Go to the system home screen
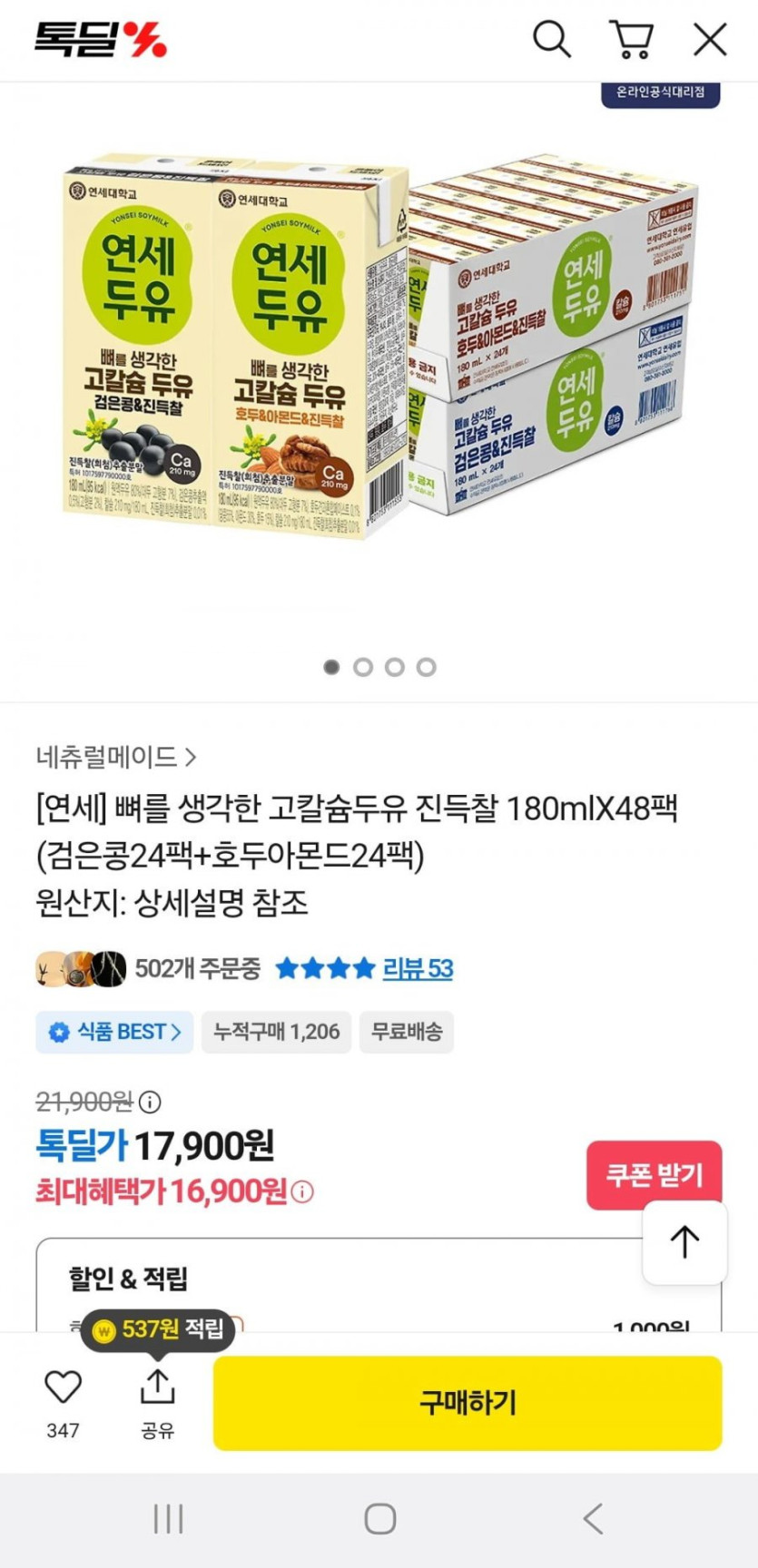The width and height of the screenshot is (758, 1568). (379, 1518)
